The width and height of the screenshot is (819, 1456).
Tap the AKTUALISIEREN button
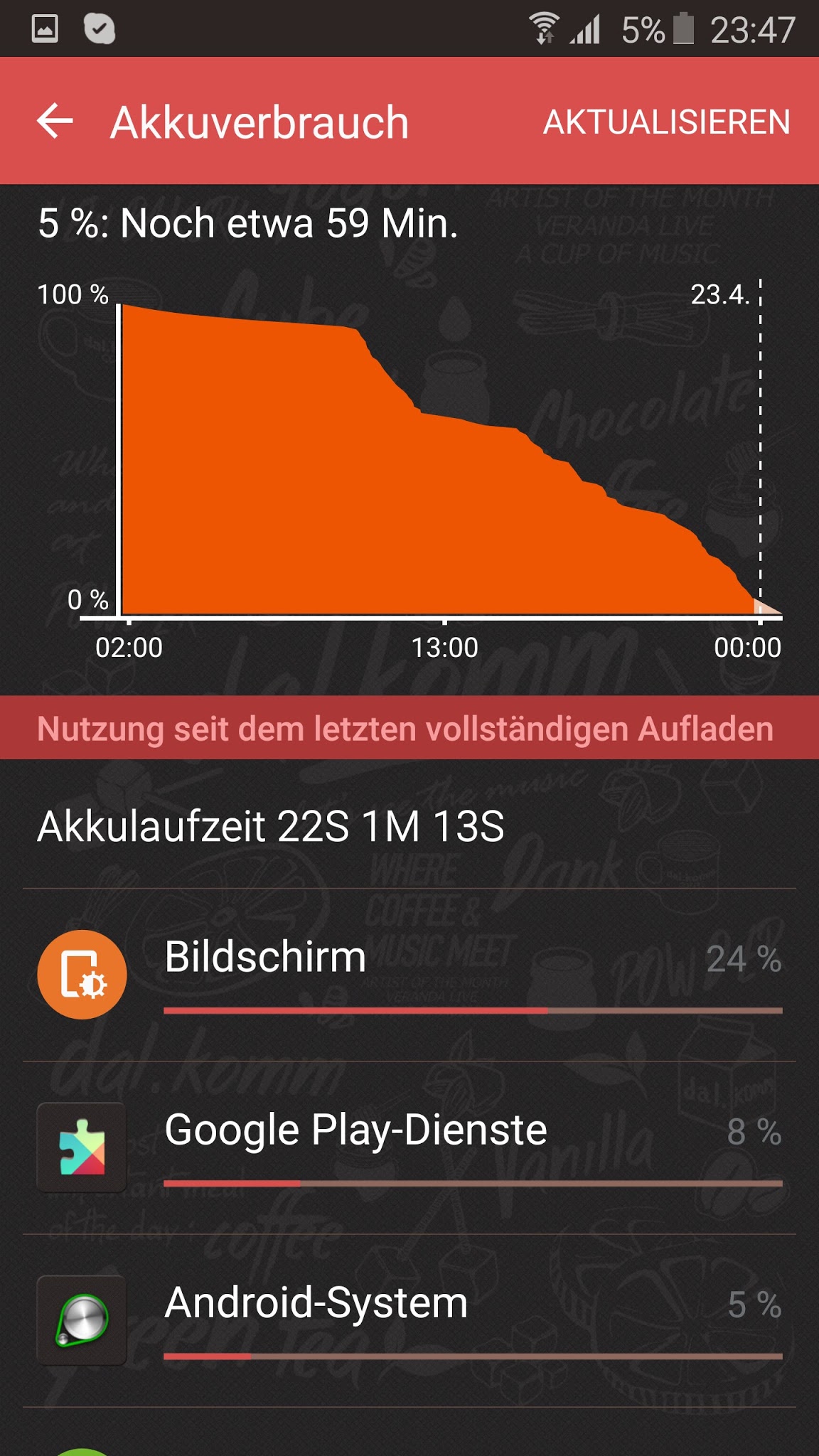pos(667,121)
